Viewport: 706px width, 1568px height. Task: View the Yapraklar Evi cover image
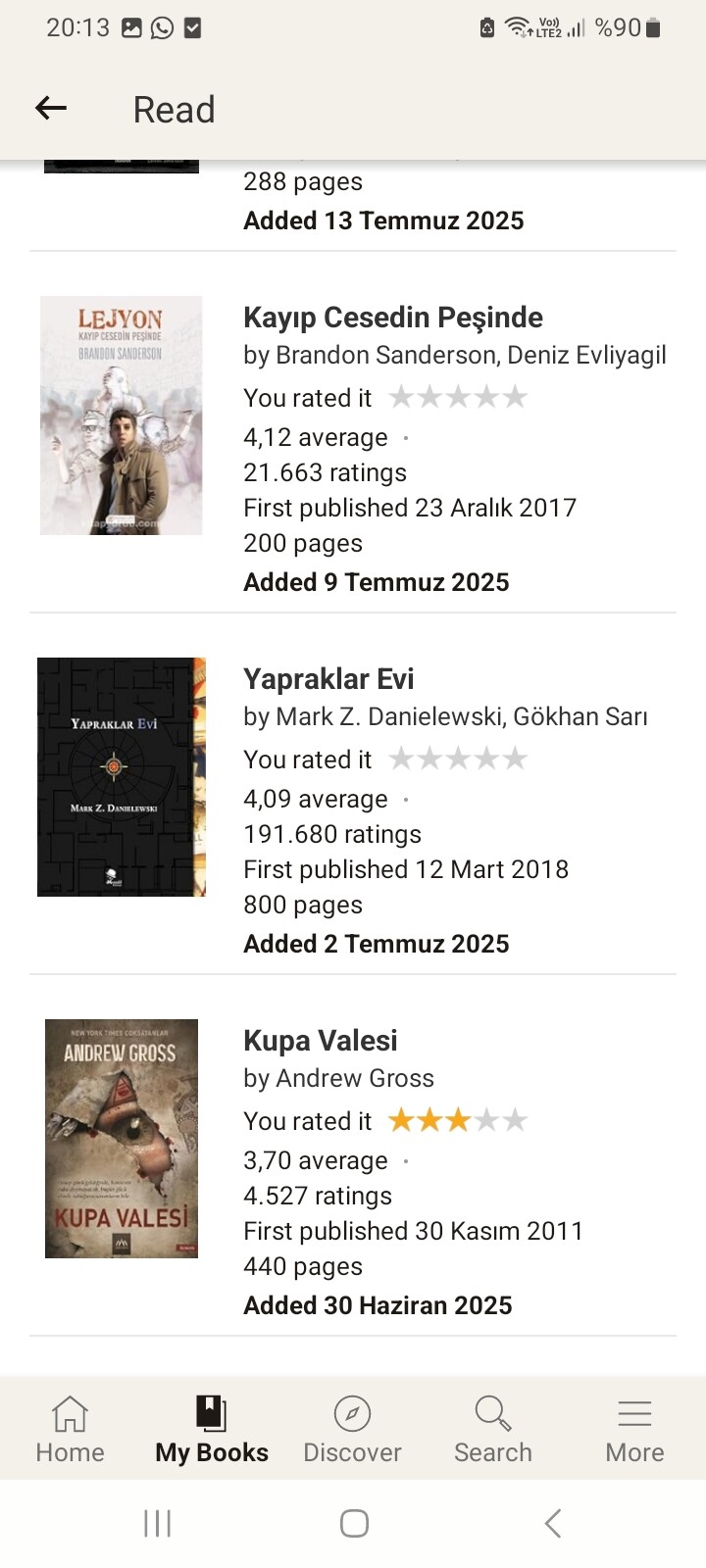(122, 777)
